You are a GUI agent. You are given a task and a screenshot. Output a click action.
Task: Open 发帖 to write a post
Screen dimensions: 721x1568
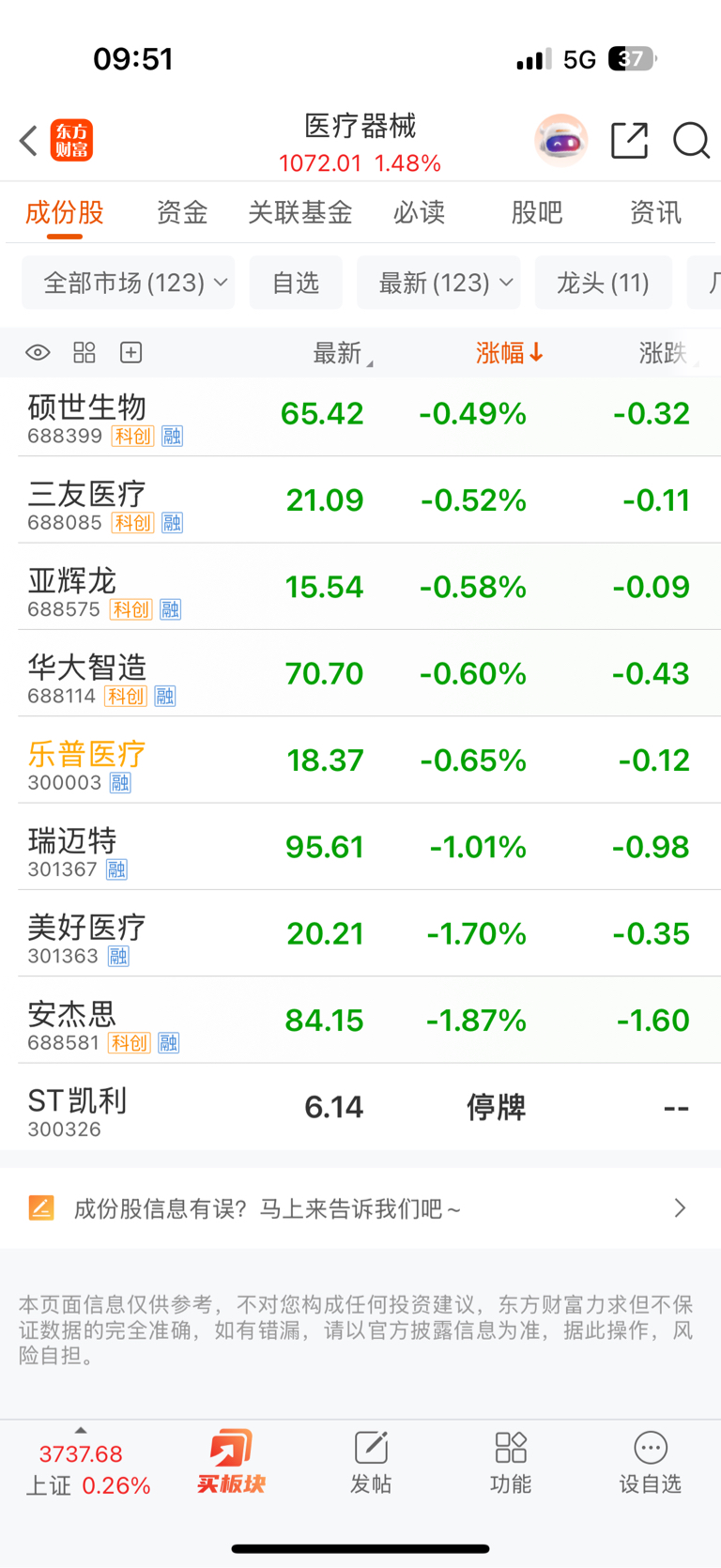click(x=371, y=1462)
